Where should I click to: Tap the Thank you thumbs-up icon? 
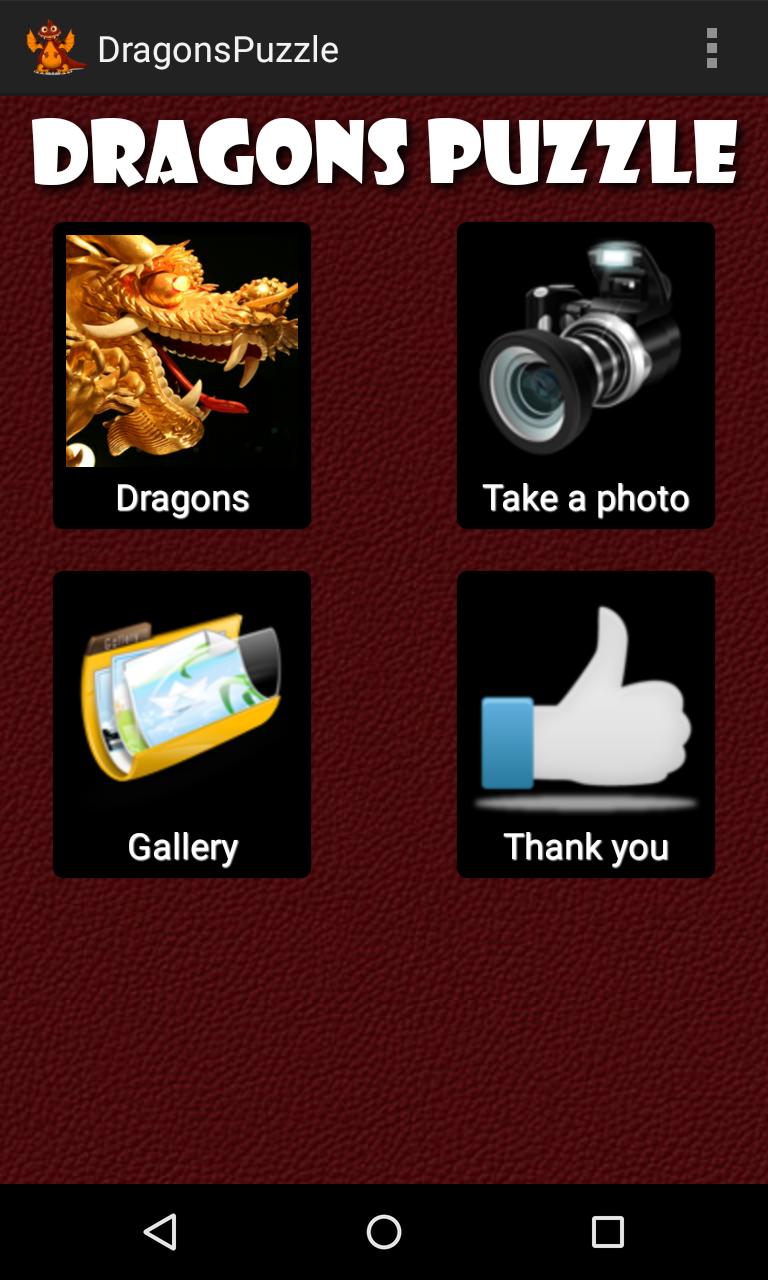(585, 700)
